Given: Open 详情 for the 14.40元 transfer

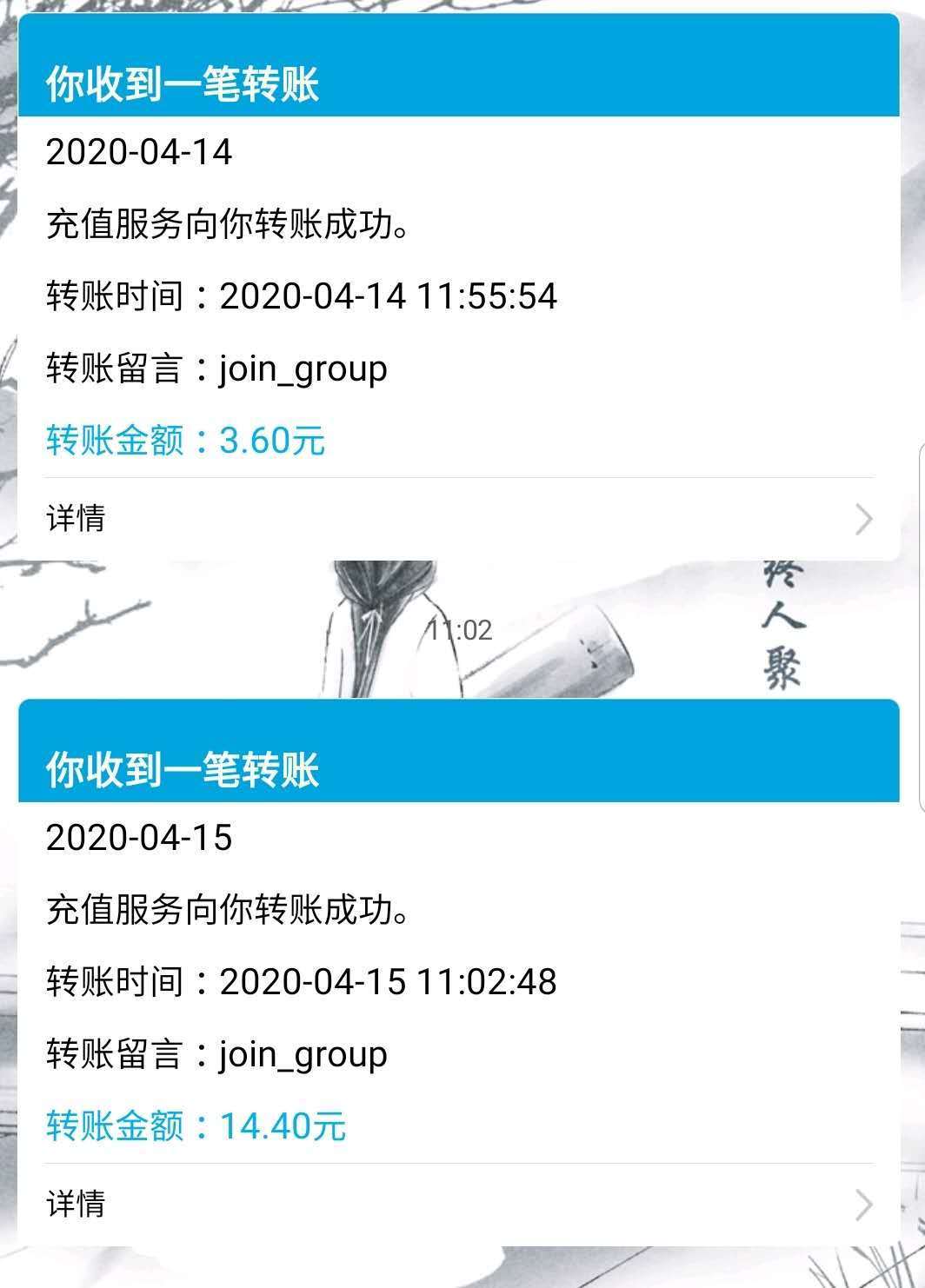Looking at the screenshot, I should (458, 1205).
